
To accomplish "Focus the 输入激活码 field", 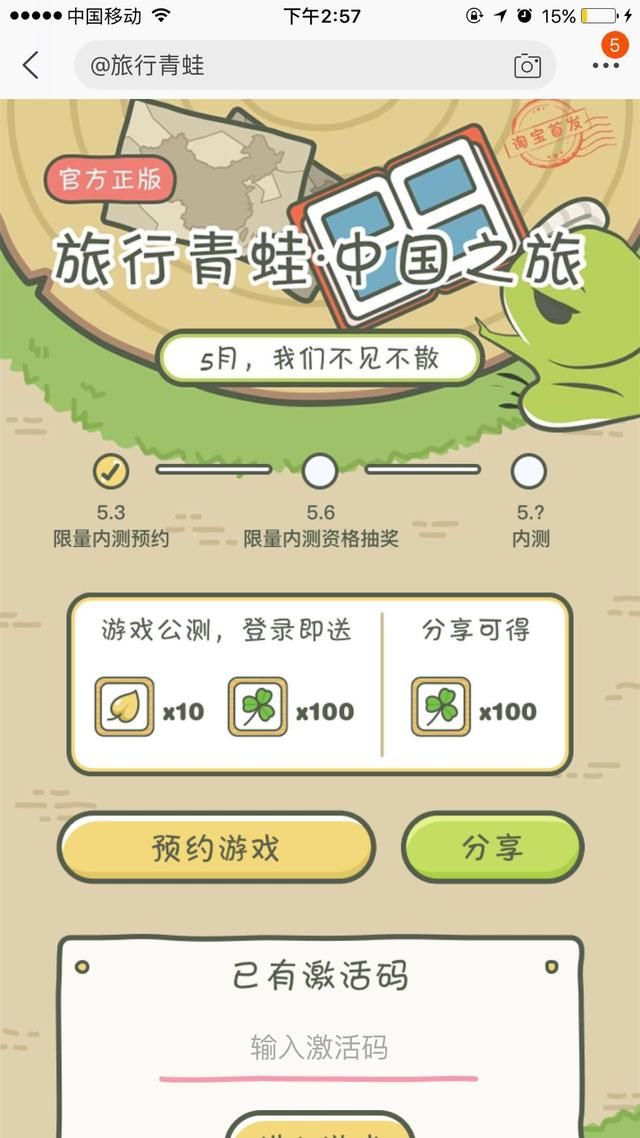I will 318,1047.
